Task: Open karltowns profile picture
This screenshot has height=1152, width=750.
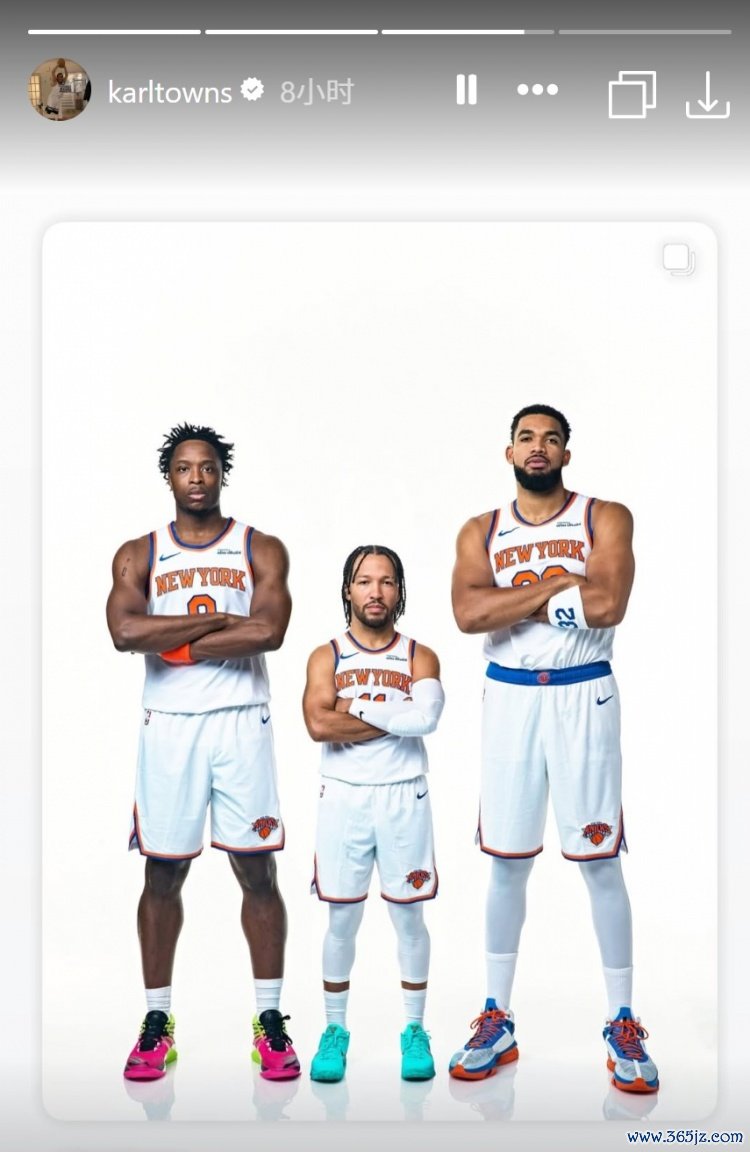Action: (59, 90)
